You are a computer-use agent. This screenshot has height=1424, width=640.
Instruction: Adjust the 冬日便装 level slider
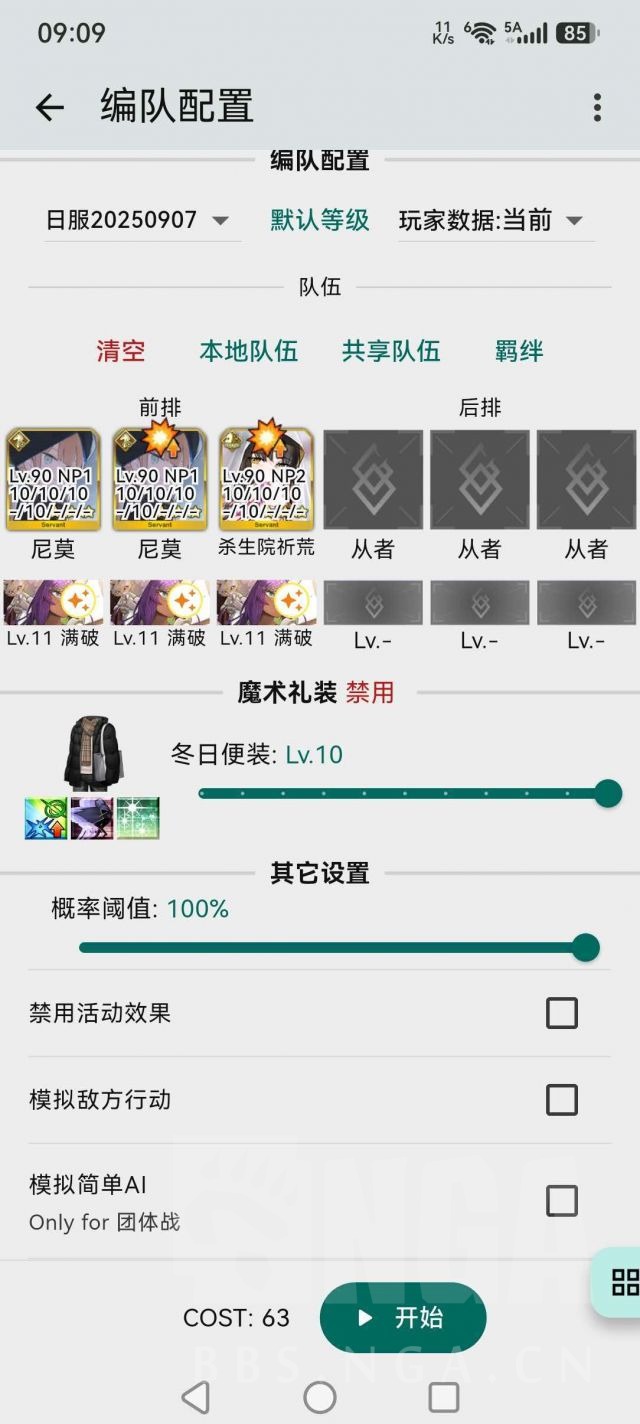coord(409,794)
